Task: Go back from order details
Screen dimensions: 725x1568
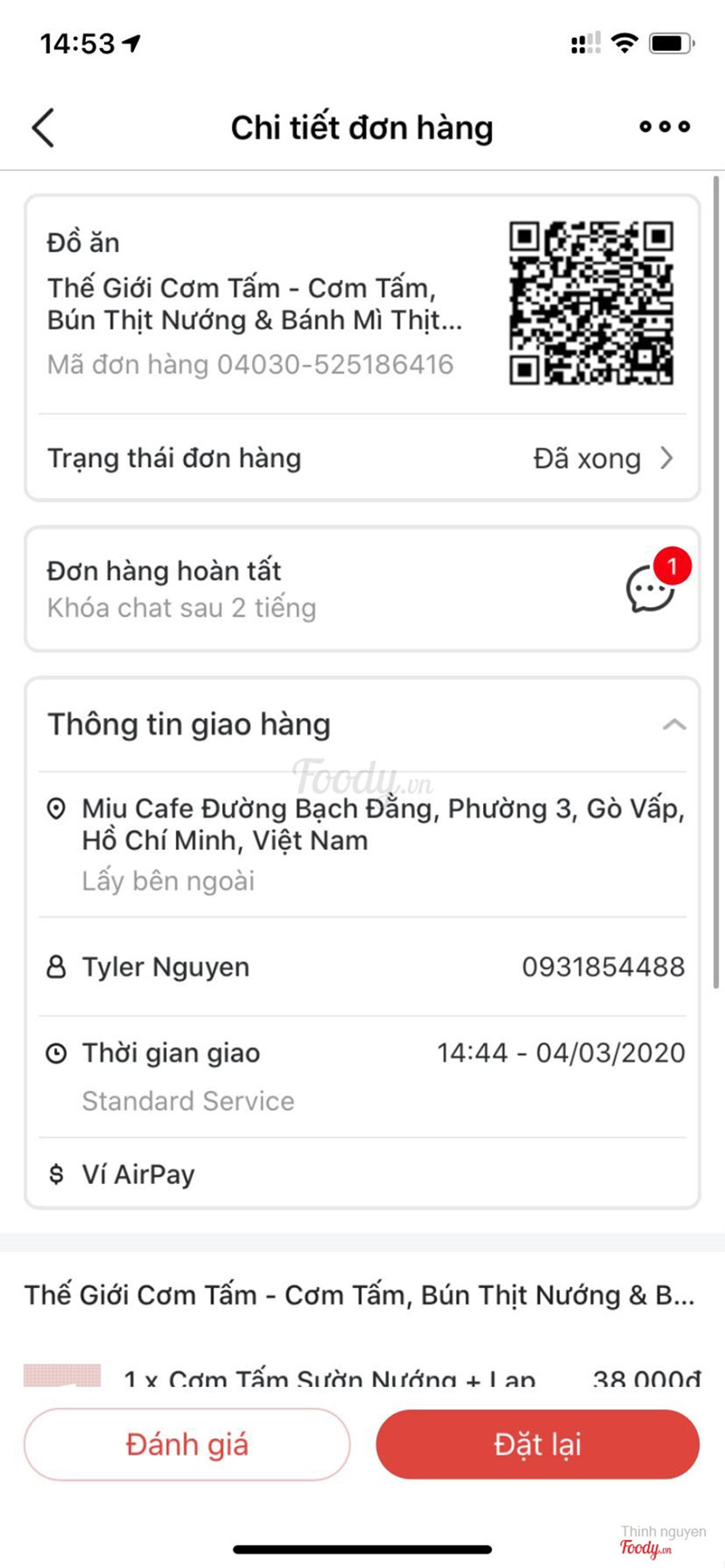Action: click(43, 128)
